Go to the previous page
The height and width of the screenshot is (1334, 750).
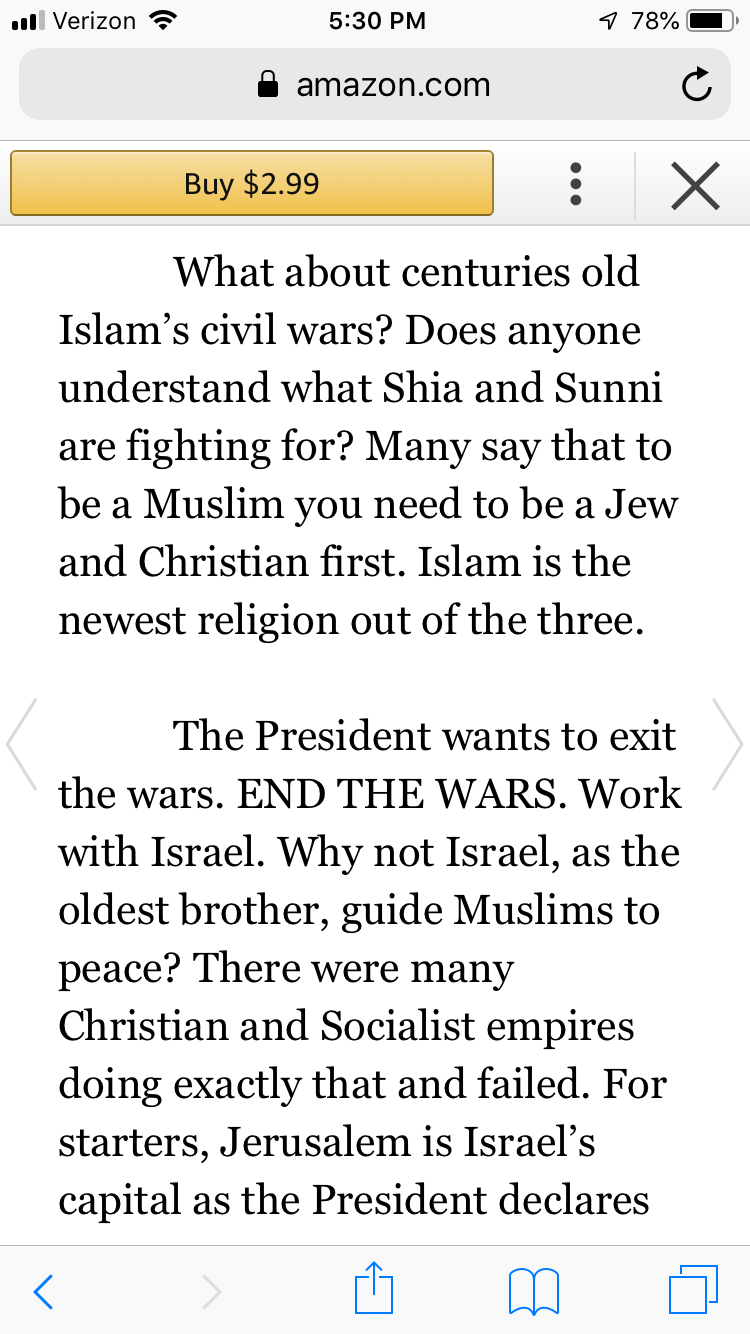pos(22,745)
